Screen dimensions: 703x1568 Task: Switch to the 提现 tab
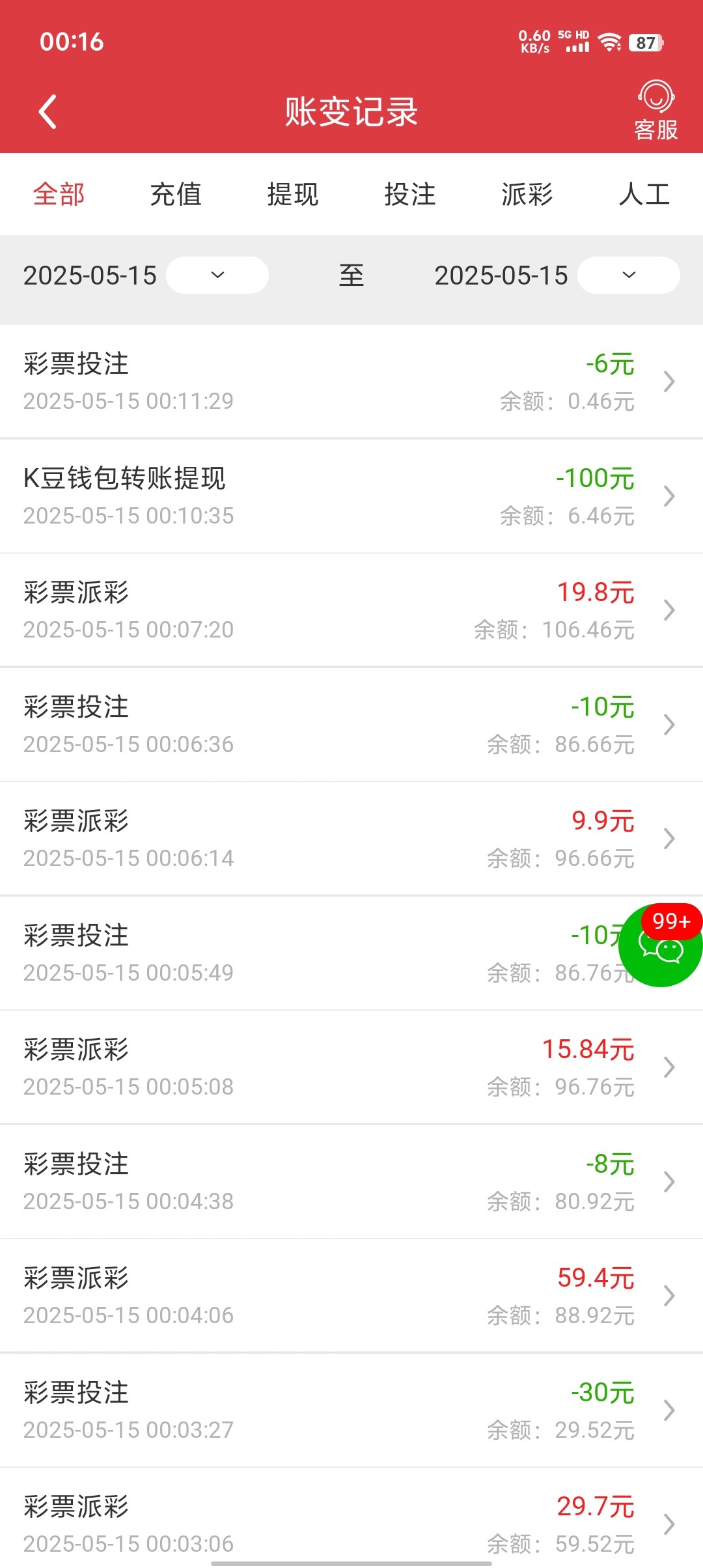tap(293, 194)
